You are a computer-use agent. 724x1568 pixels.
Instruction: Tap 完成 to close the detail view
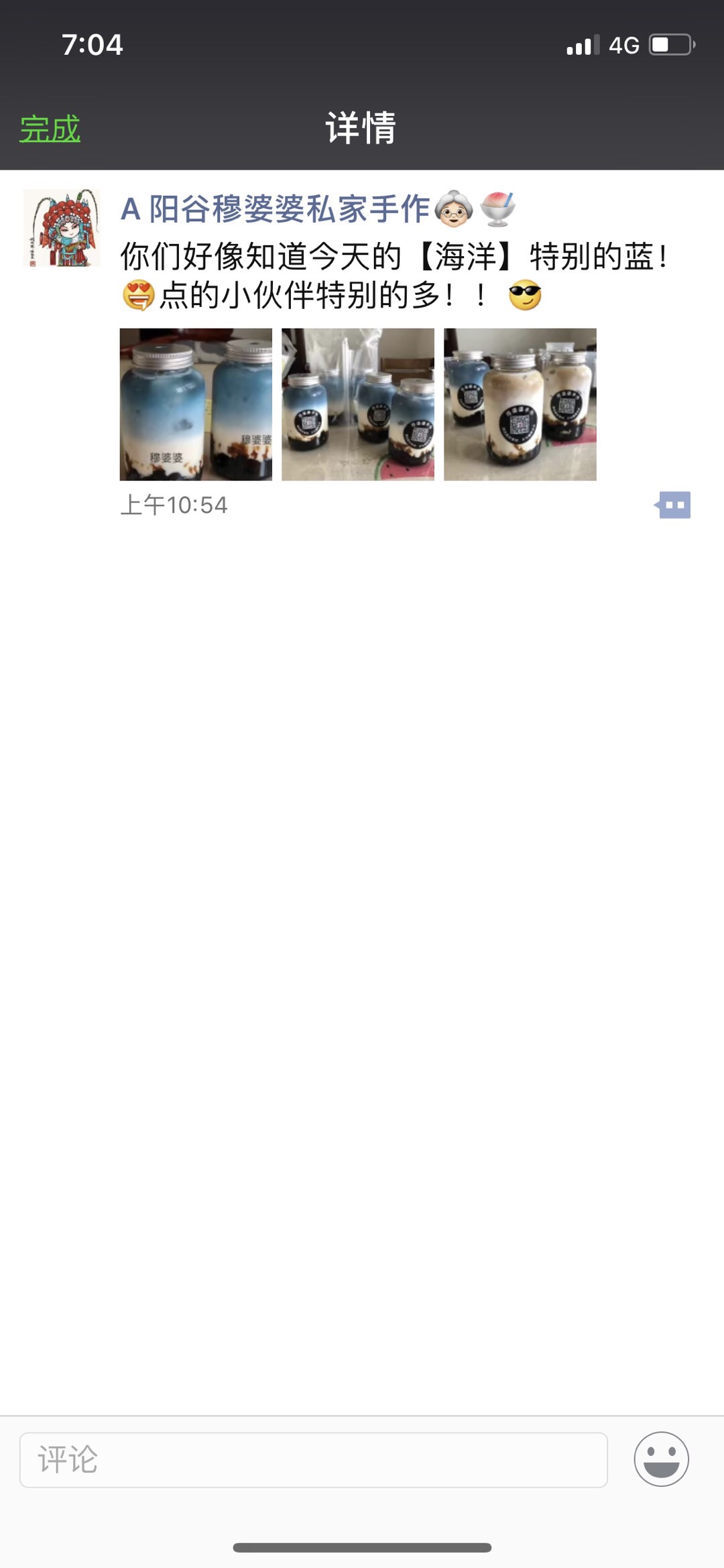tap(50, 129)
